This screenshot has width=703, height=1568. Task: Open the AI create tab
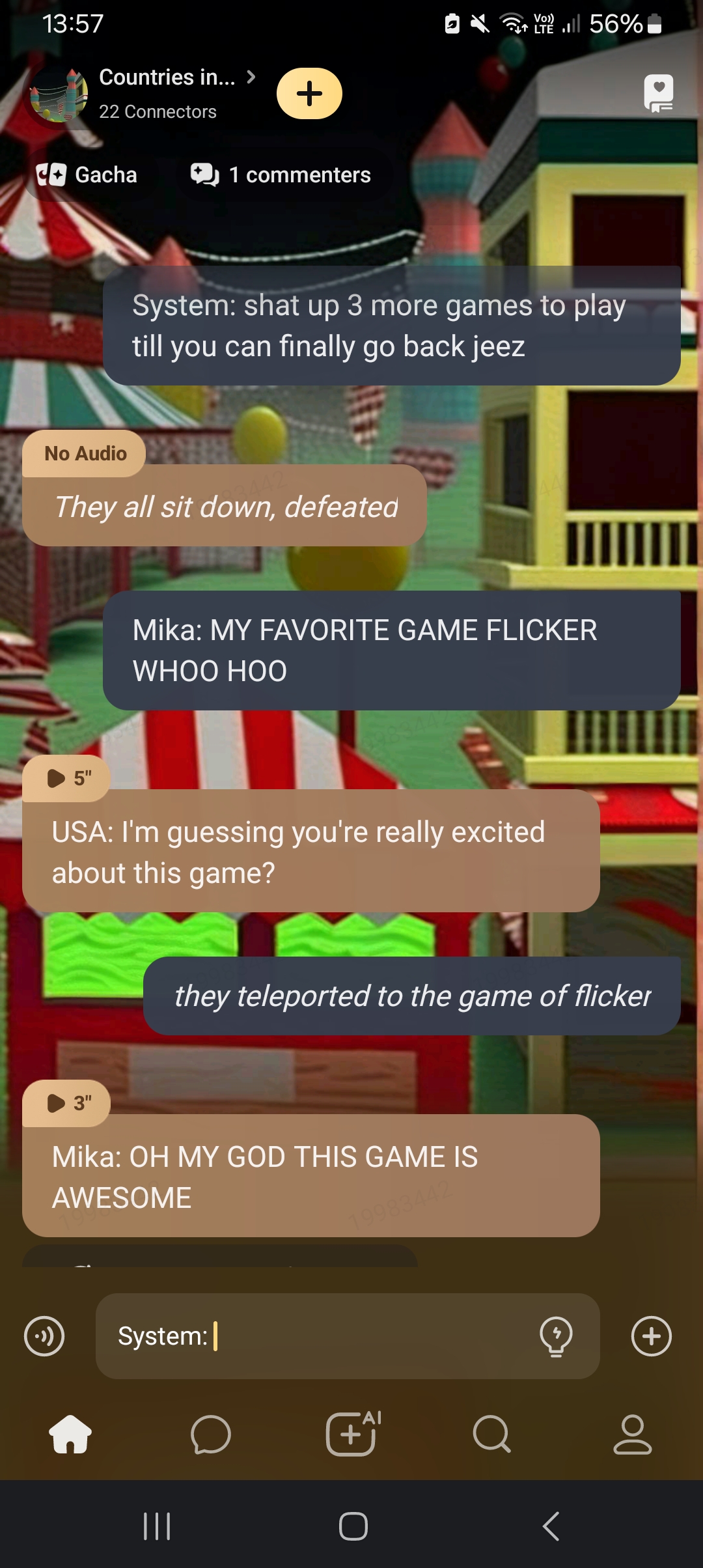(352, 1435)
